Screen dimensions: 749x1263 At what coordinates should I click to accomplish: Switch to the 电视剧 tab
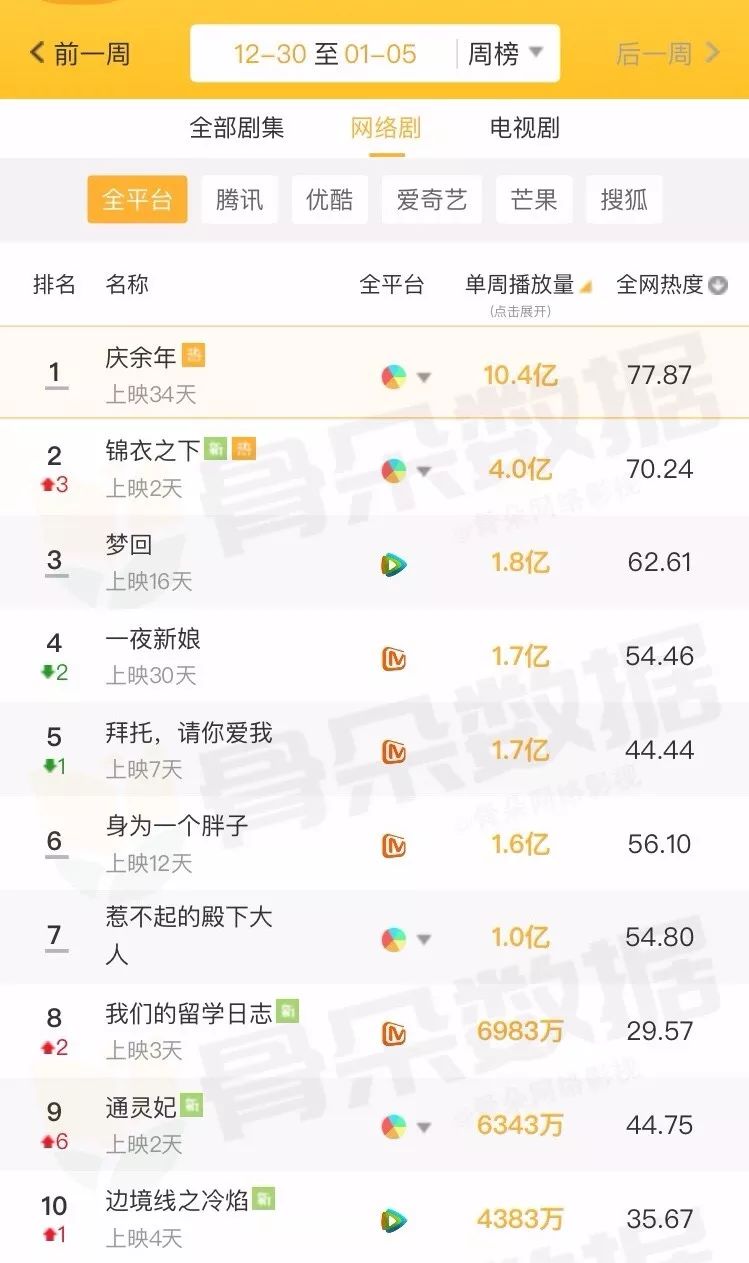click(x=524, y=128)
